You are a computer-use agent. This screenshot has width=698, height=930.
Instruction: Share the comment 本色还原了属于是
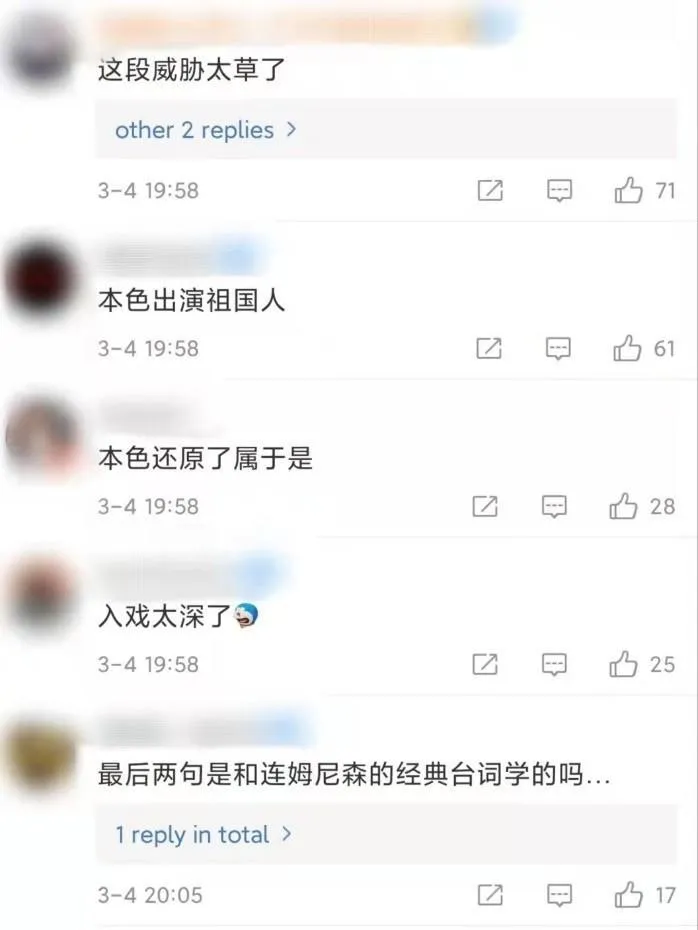485,507
